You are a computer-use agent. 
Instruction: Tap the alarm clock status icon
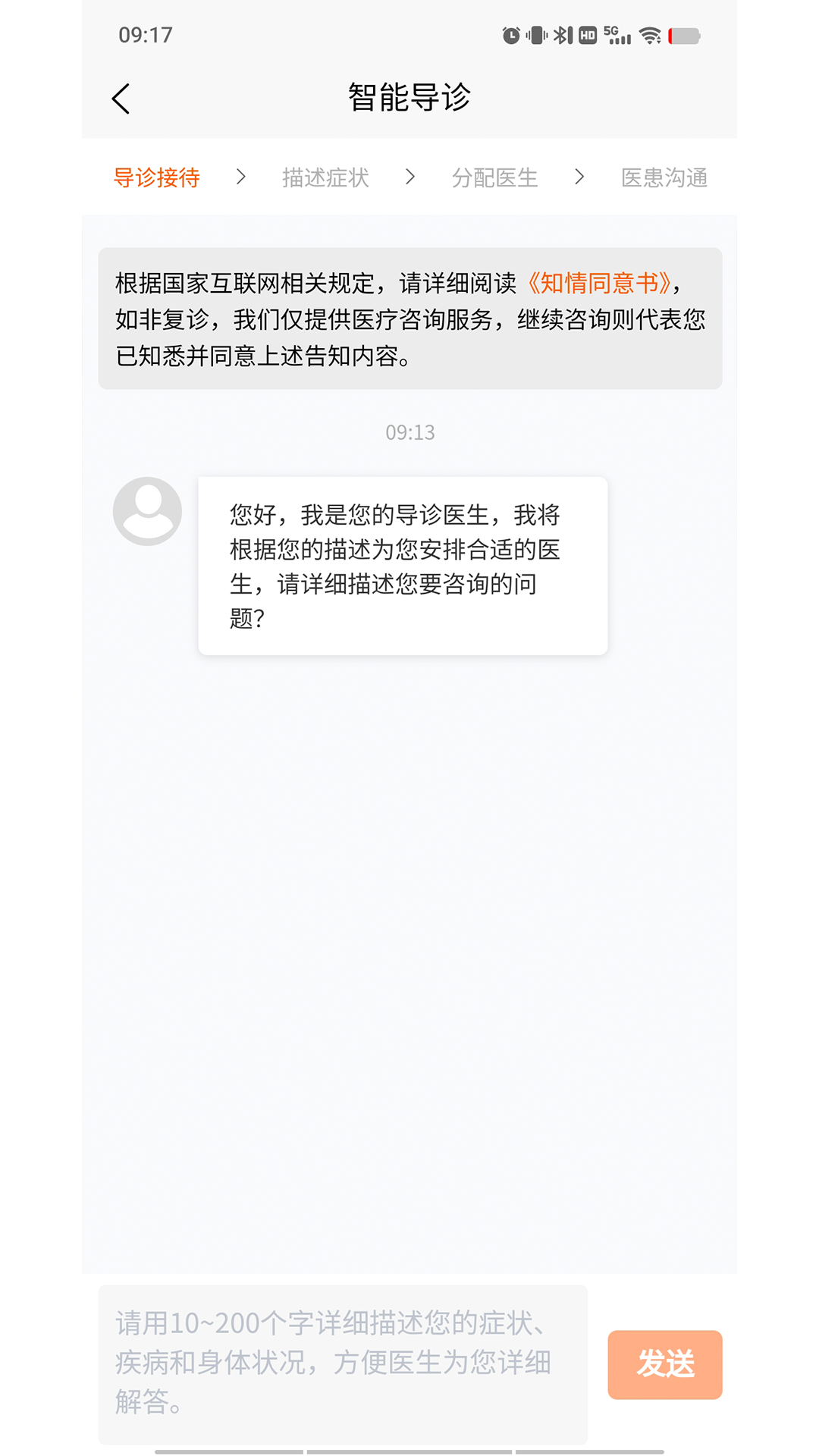(512, 34)
